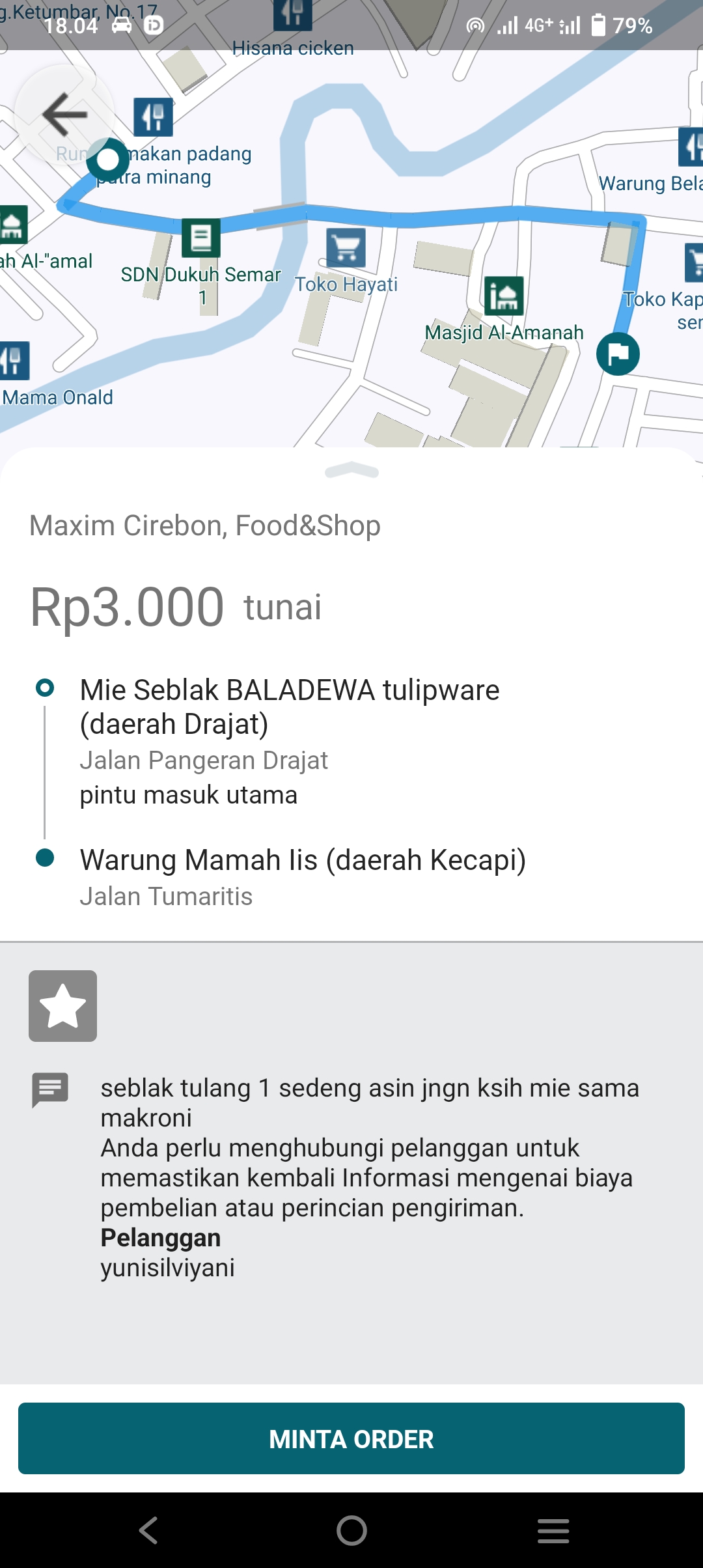Tap the MINTA ORDER button
Screen dimensions: 703x1568
[351, 1438]
